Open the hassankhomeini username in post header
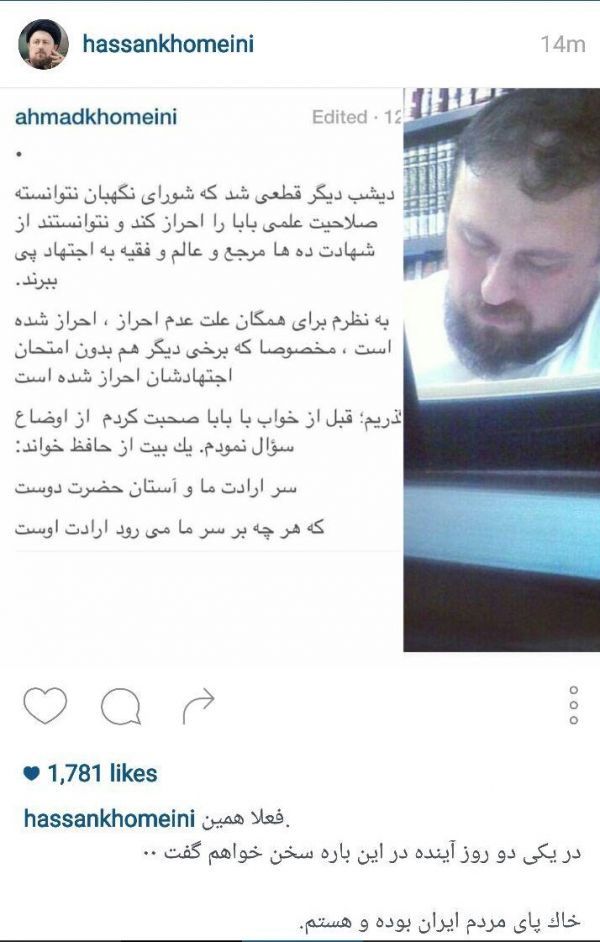600x942 pixels. [168, 44]
